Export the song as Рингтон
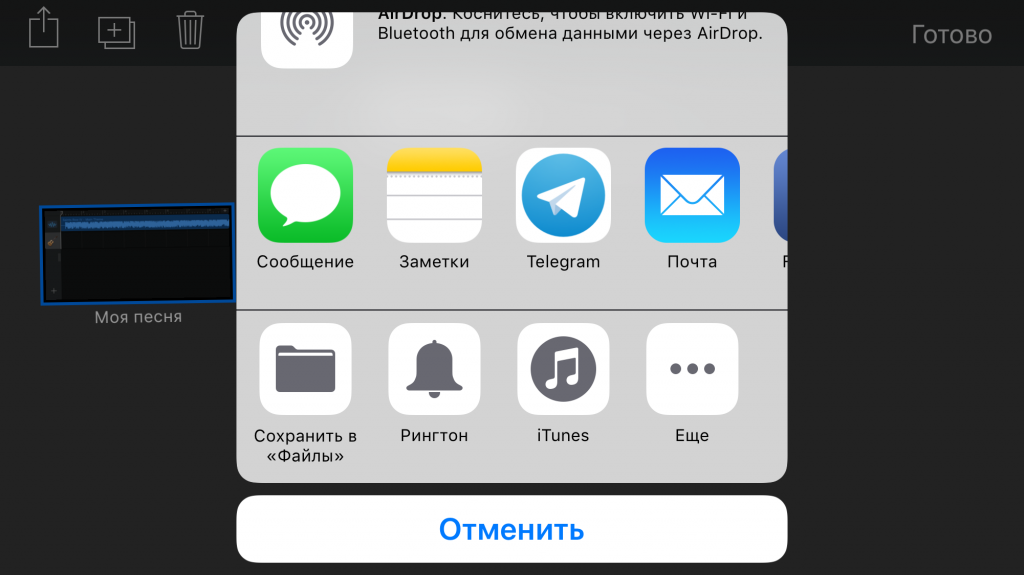1024x575 pixels. pyautogui.click(x=434, y=369)
